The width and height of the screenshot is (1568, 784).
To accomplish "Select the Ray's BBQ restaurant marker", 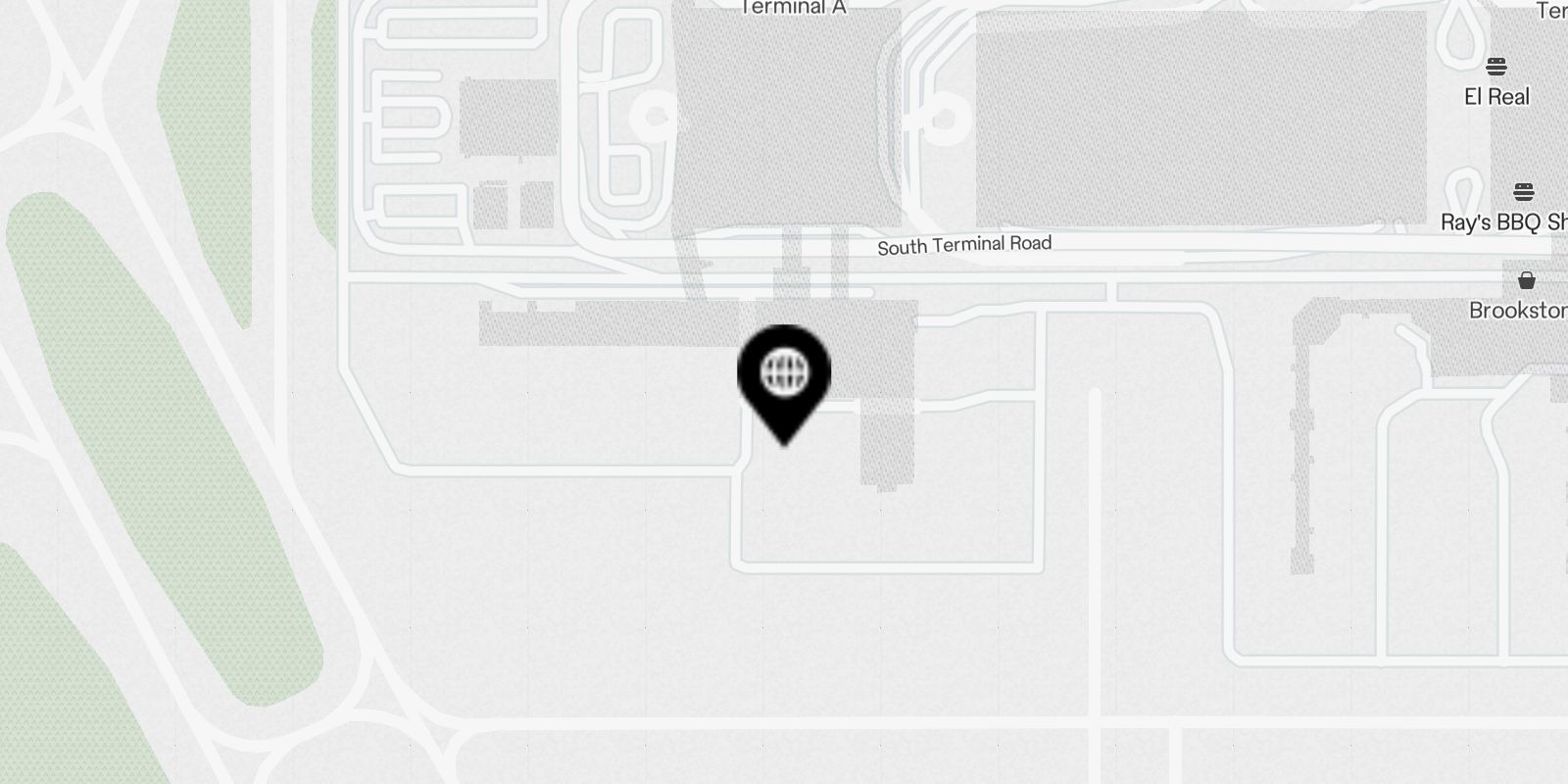I will tap(1523, 192).
